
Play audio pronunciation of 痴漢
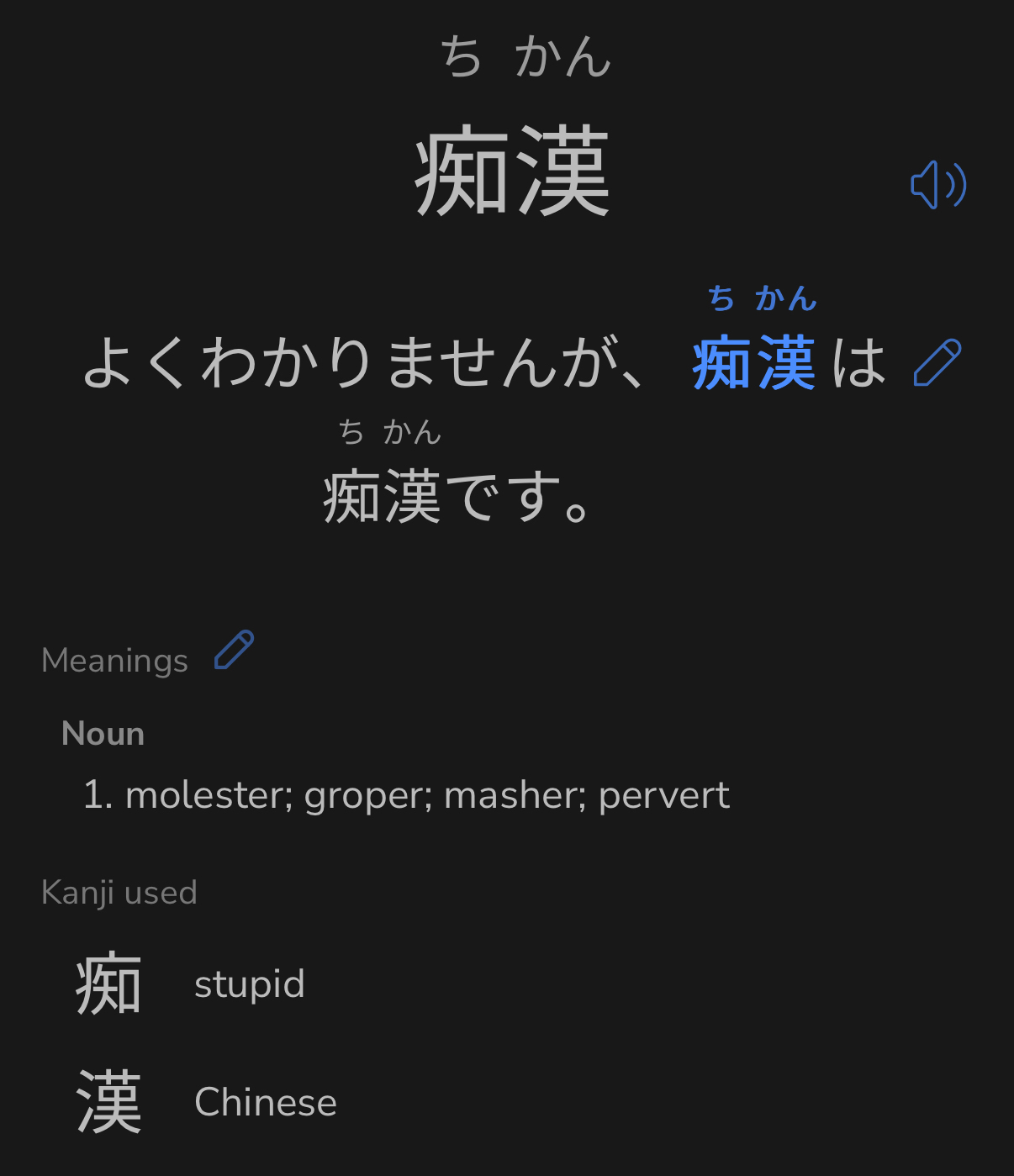click(938, 185)
